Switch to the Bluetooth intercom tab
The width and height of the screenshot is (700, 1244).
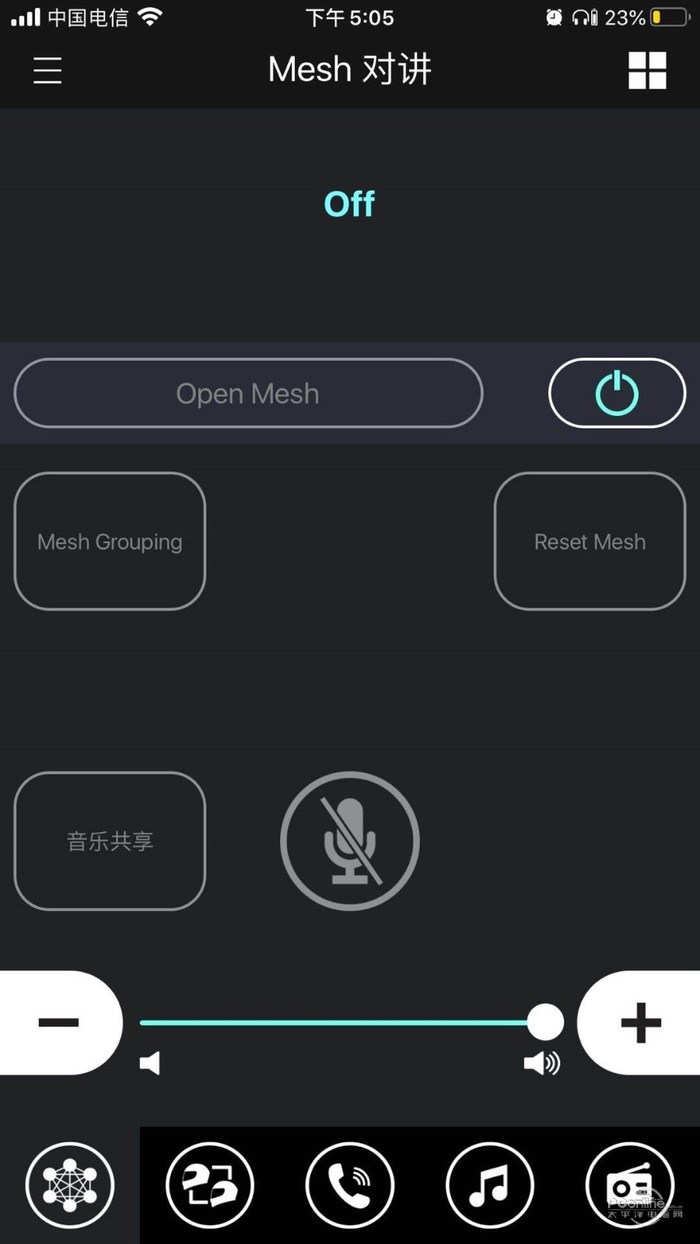210,1186
